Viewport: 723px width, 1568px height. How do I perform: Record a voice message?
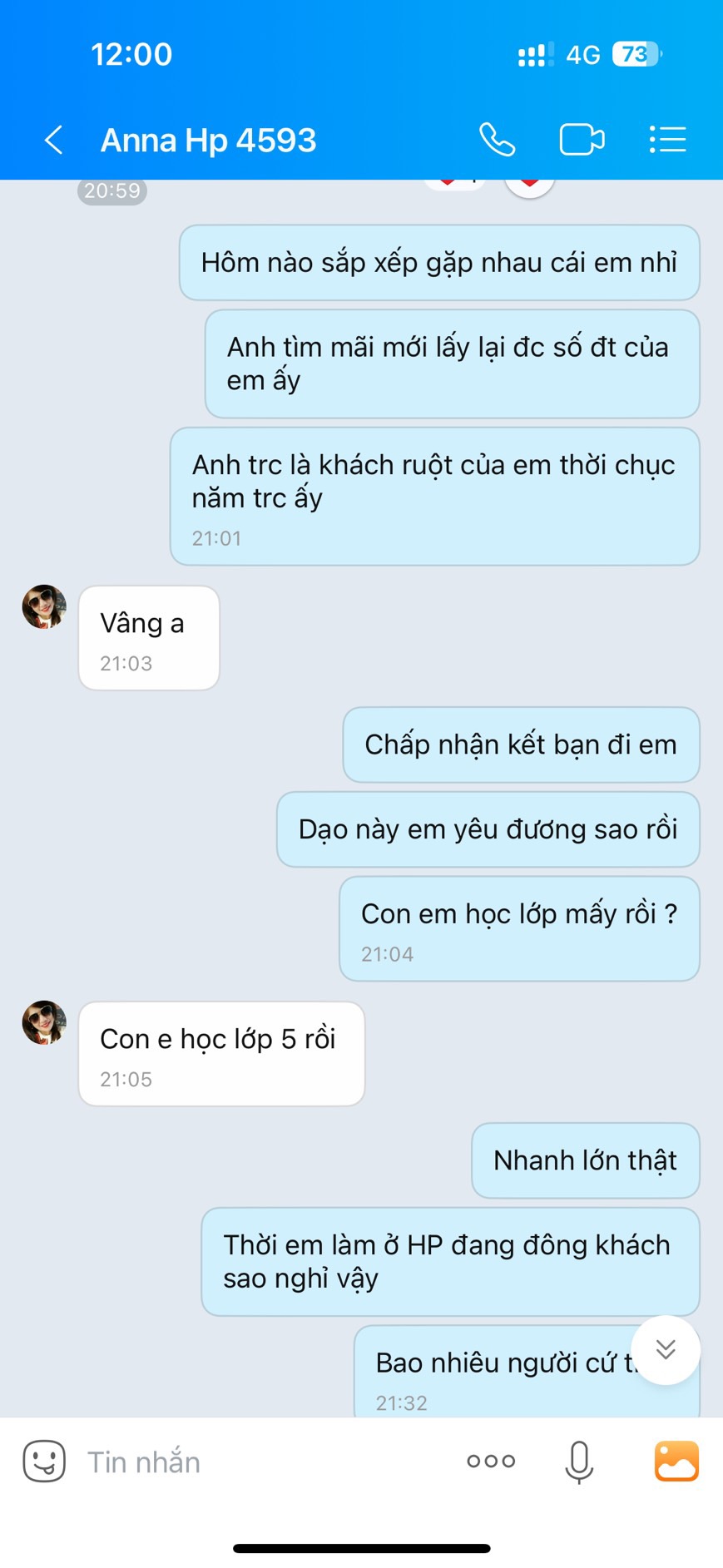pos(579,1462)
